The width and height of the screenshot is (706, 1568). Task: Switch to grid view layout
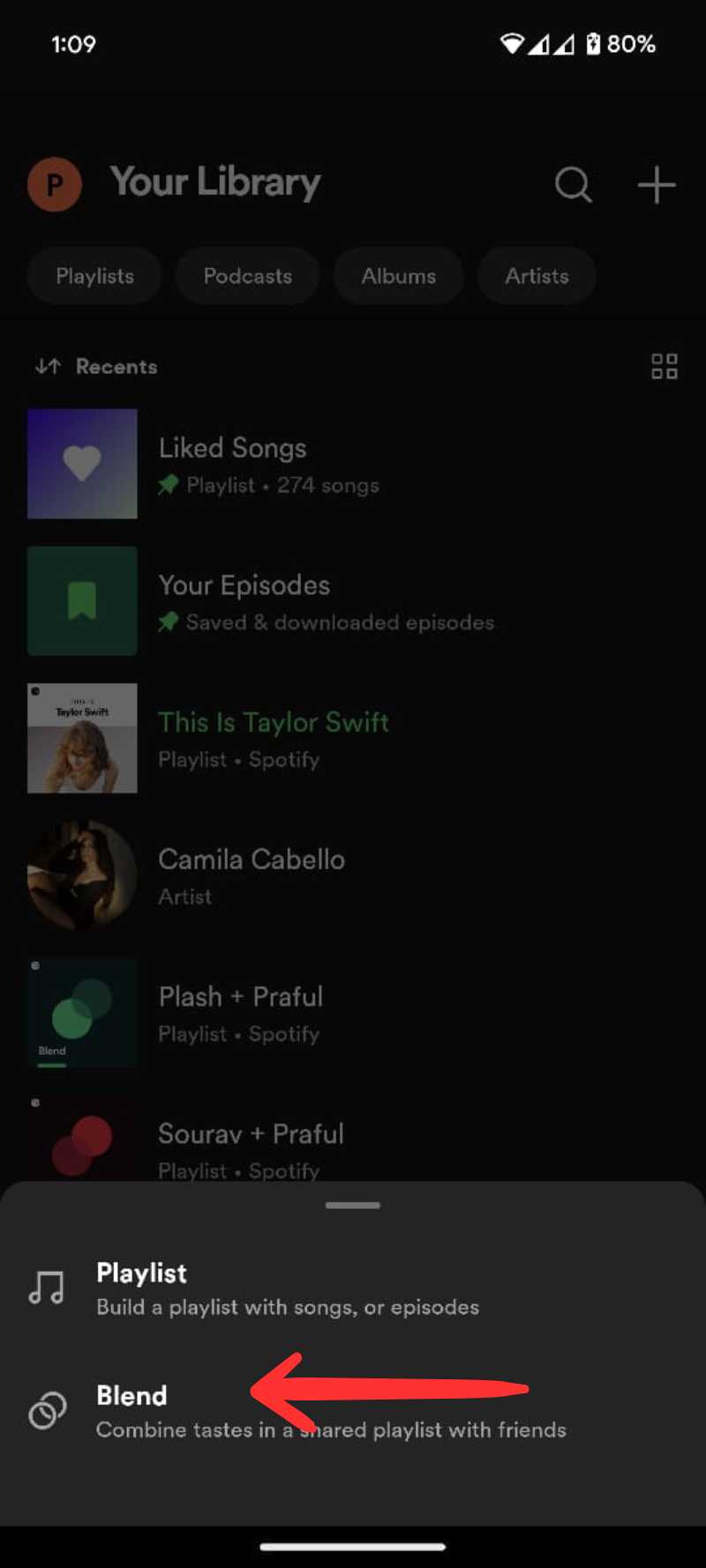(665, 366)
